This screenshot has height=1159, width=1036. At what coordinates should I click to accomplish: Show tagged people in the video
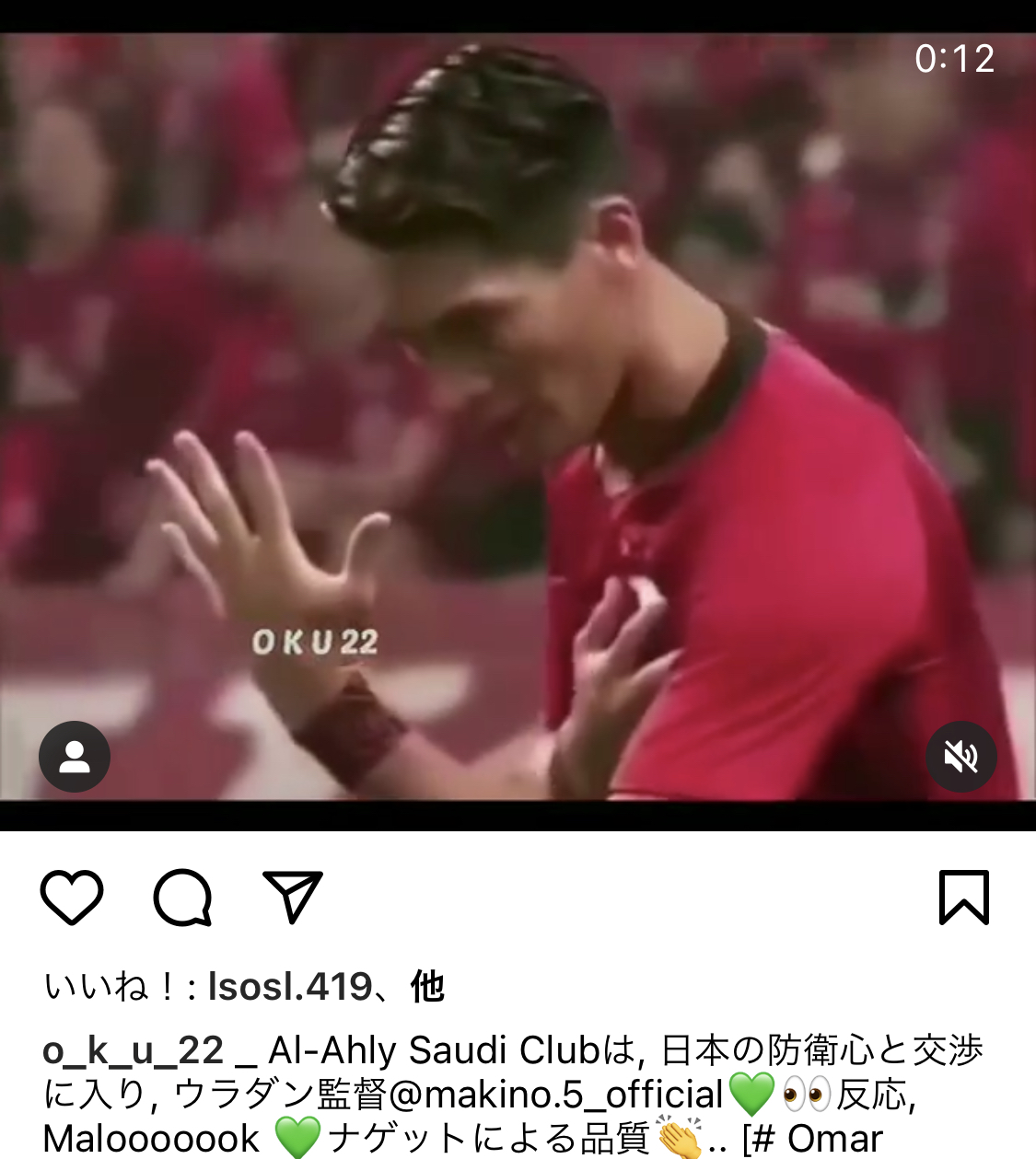pyautogui.click(x=75, y=757)
